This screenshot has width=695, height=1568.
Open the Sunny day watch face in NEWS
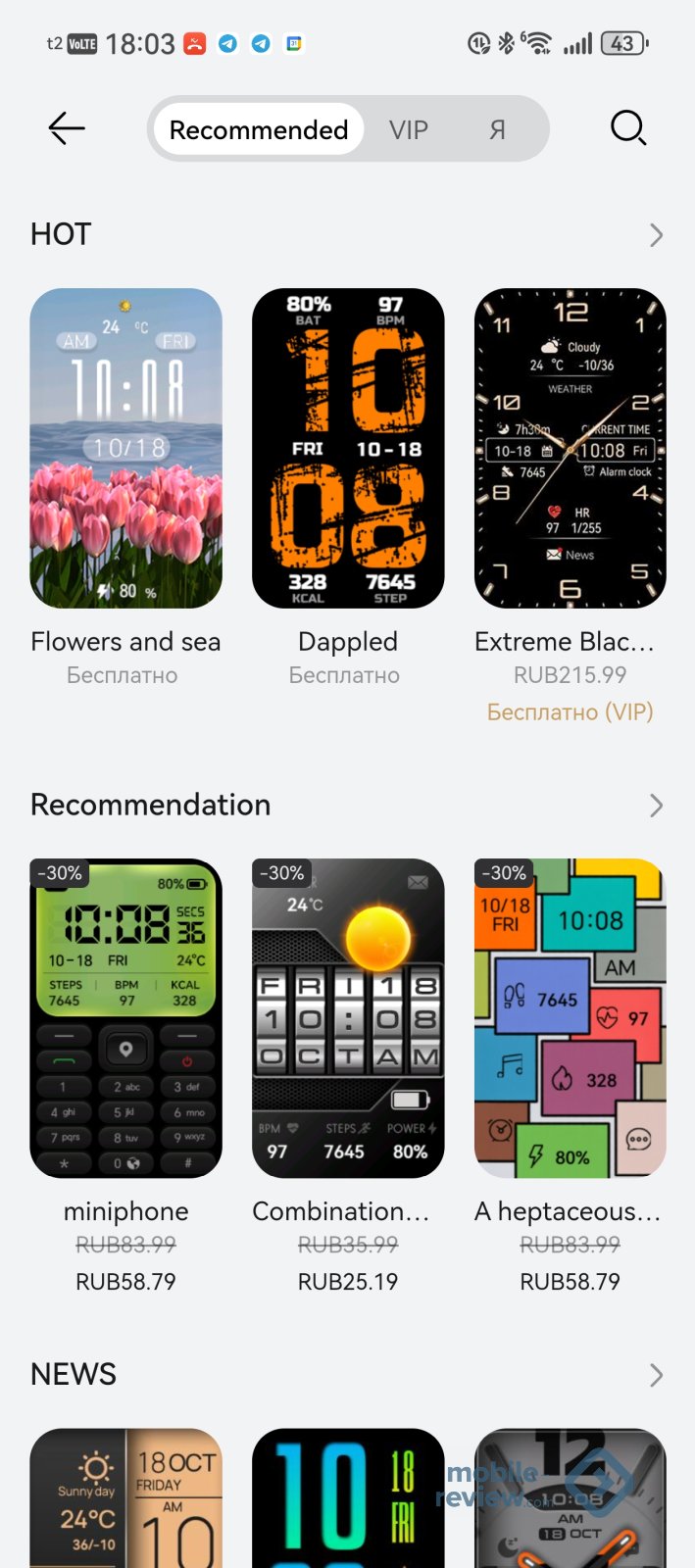click(126, 1497)
